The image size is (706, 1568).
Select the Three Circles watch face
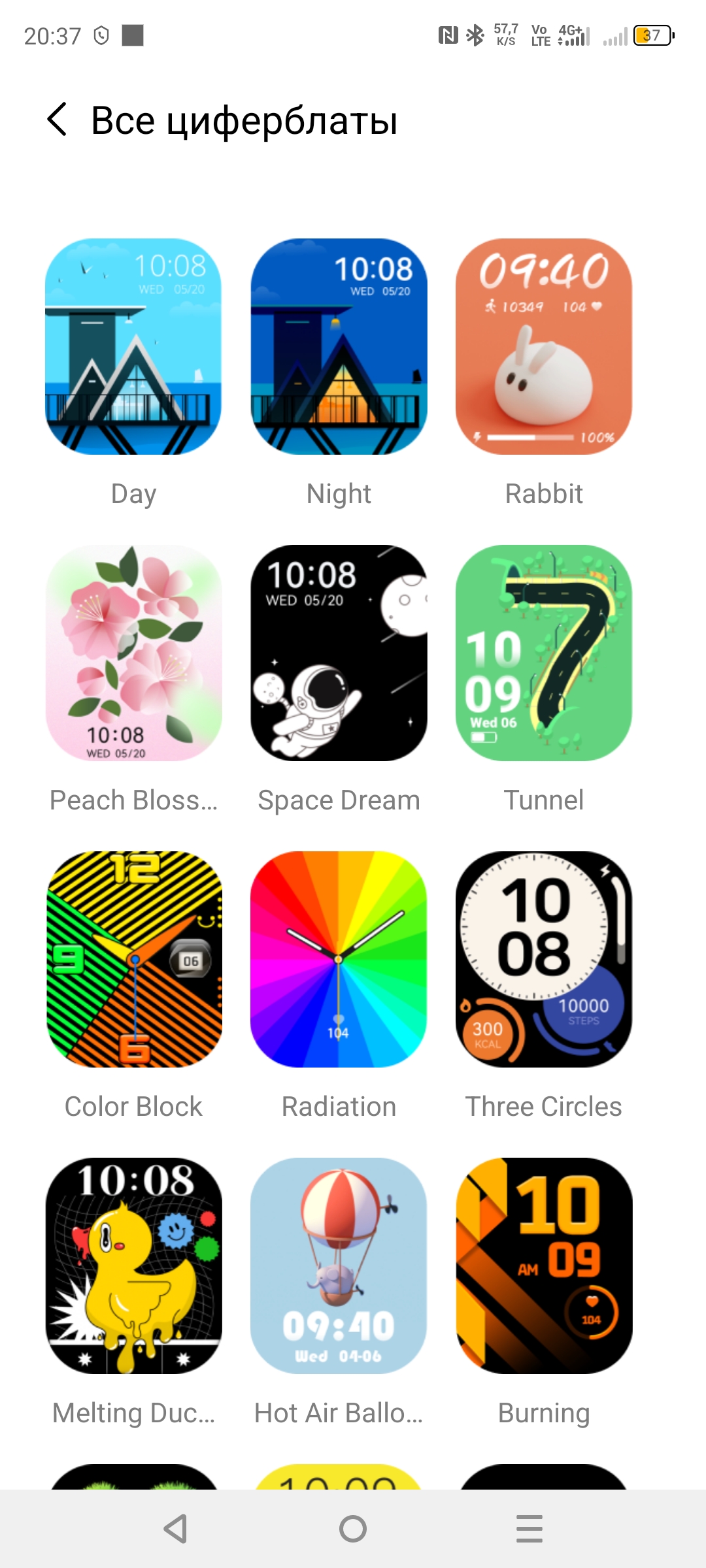544,960
